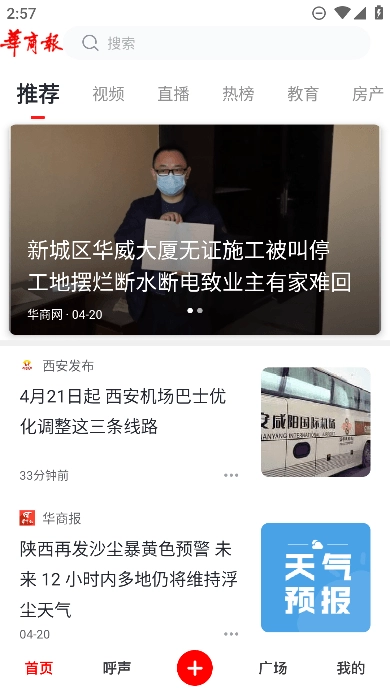
Task: Go to the 首页 bottom tab
Action: pos(39,668)
